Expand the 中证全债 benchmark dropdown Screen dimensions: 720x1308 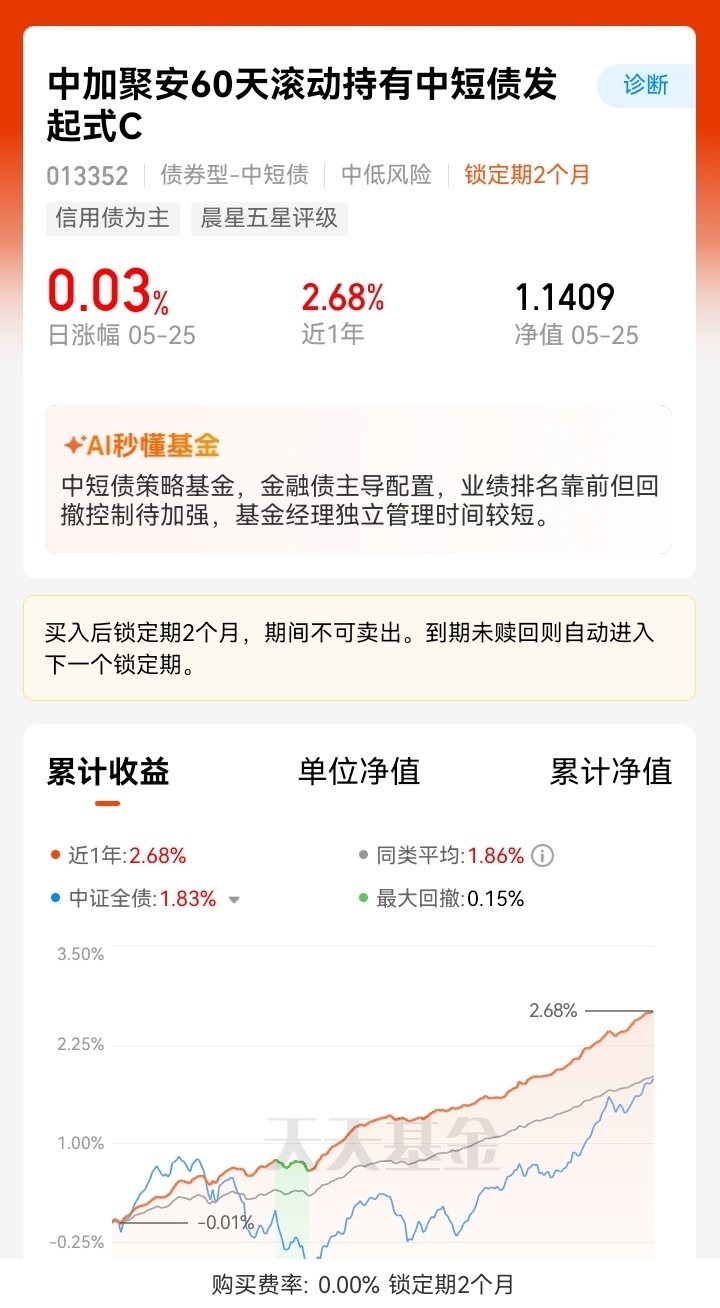pos(234,899)
